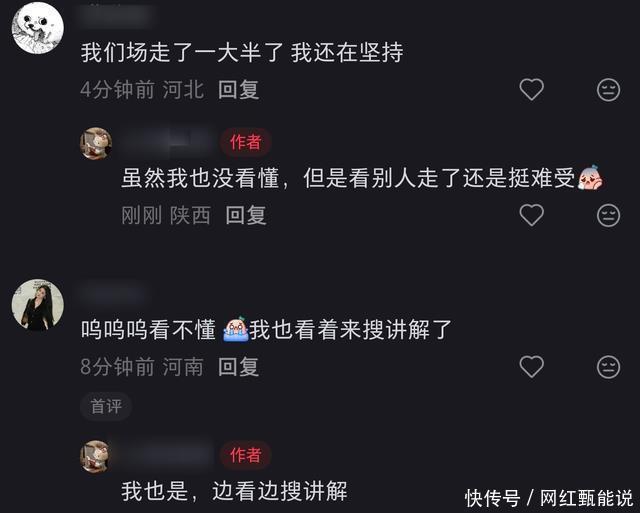Viewport: 640px width, 513px height.
Task: Reply to the Henan comment from 8分钟前
Action: coord(239,367)
